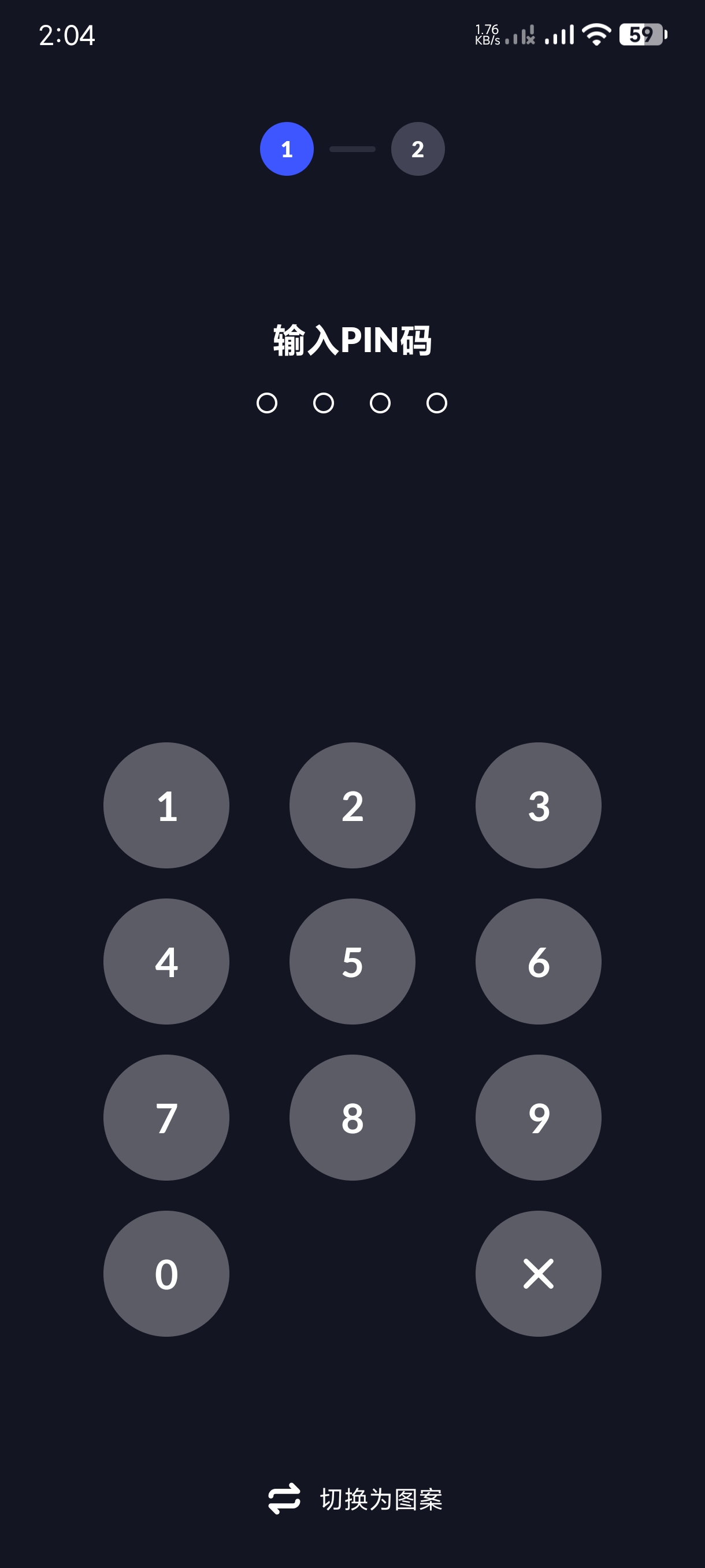Tap the number 2 key

tap(352, 805)
